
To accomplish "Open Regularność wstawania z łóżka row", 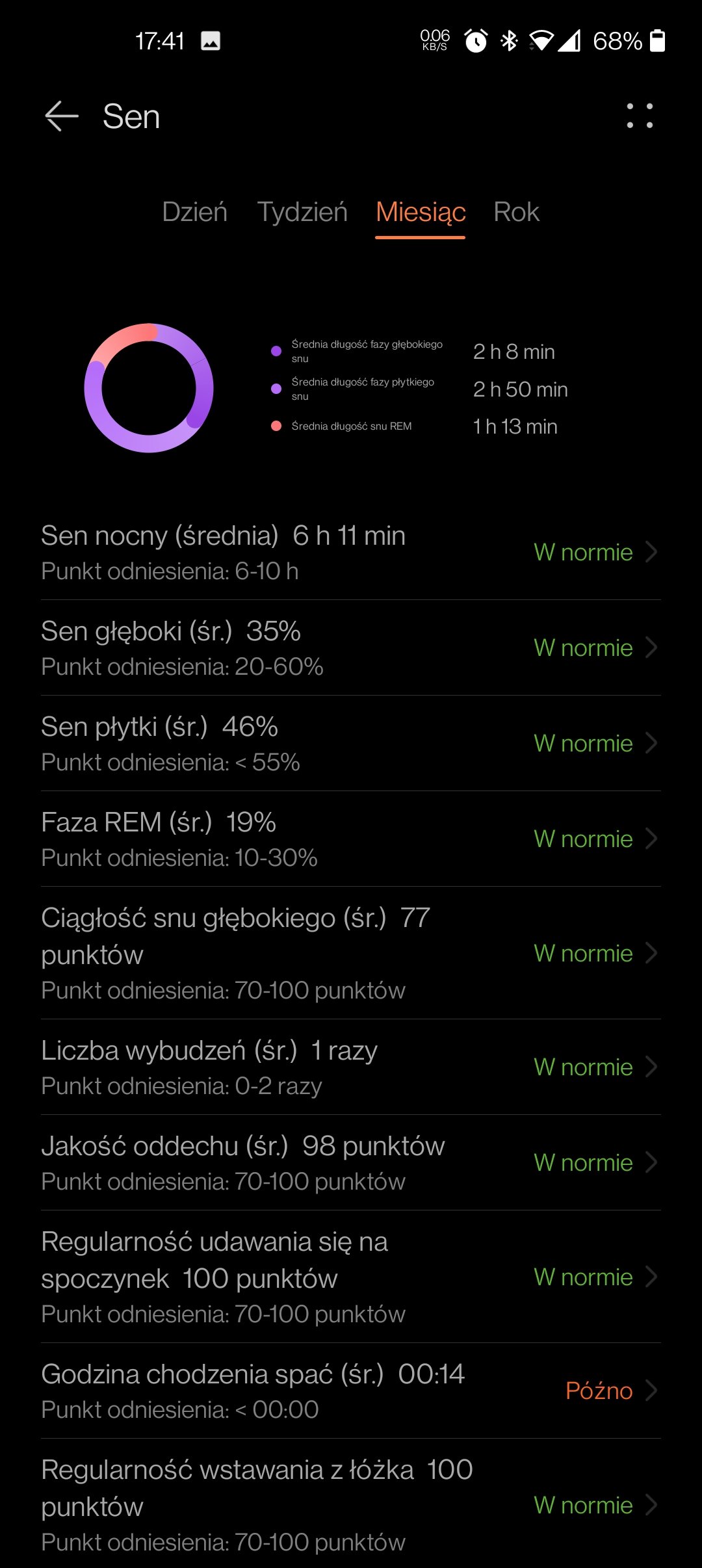I will pos(351,1504).
